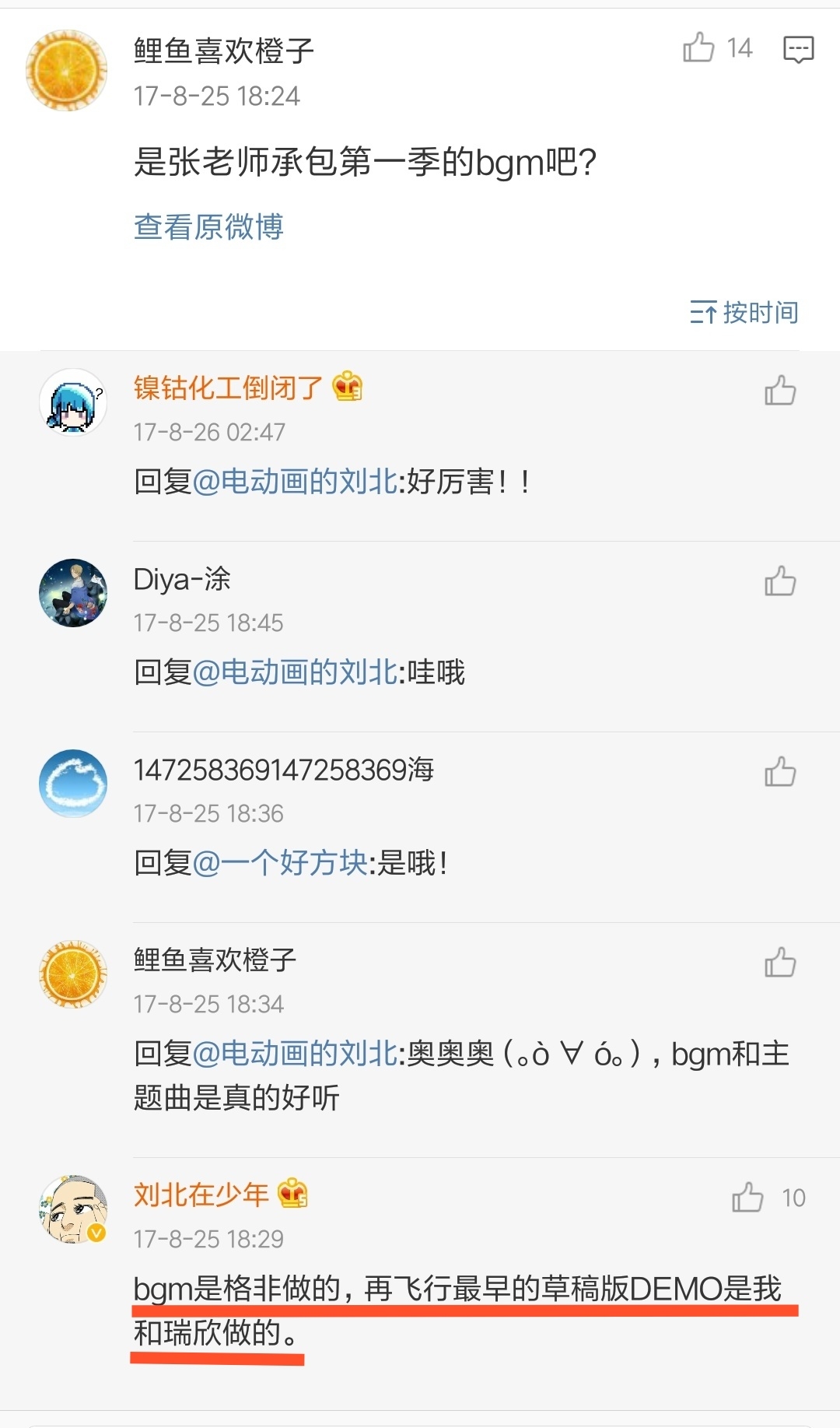View the avatar of Diya-涂
Image resolution: width=840 pixels, height=1428 pixels.
click(73, 593)
